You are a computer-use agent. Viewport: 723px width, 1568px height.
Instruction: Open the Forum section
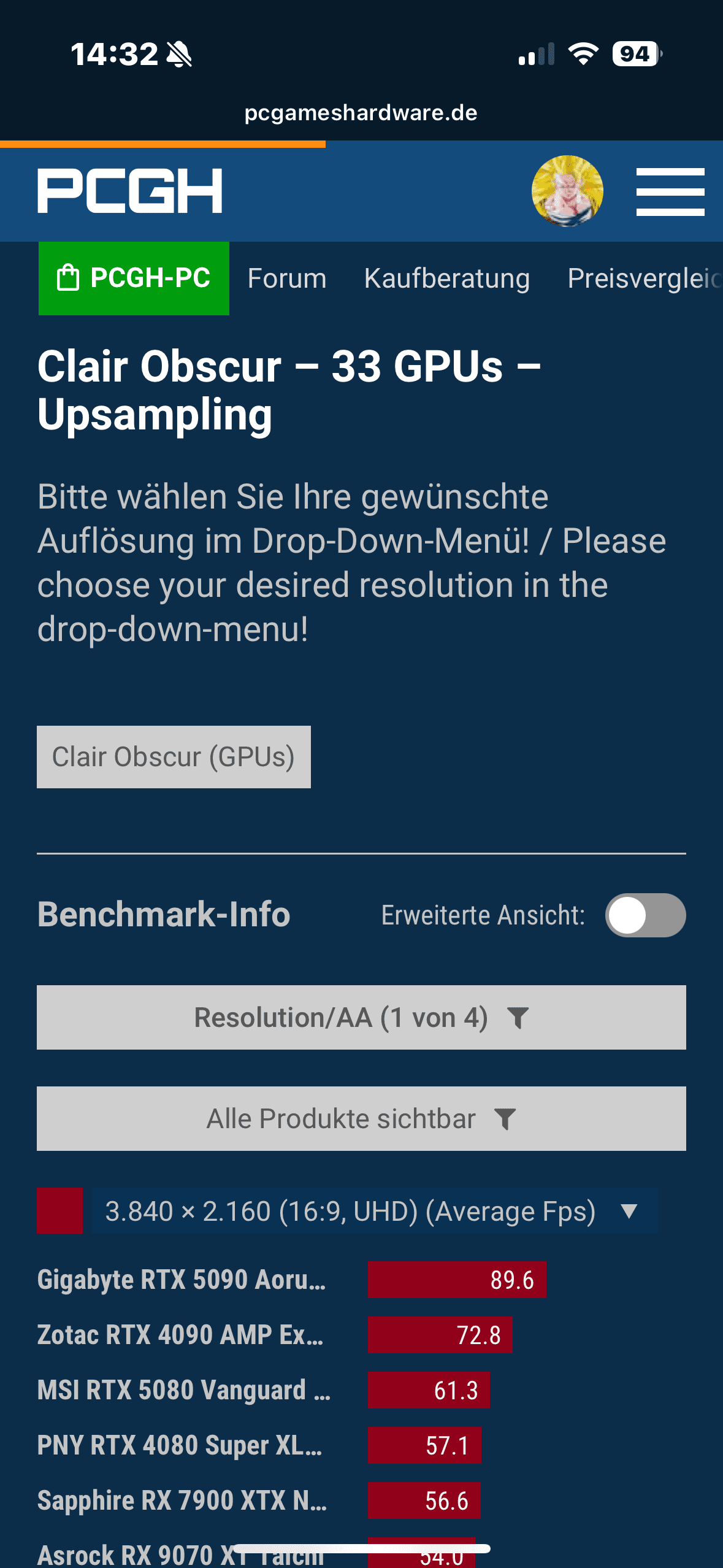click(x=286, y=279)
